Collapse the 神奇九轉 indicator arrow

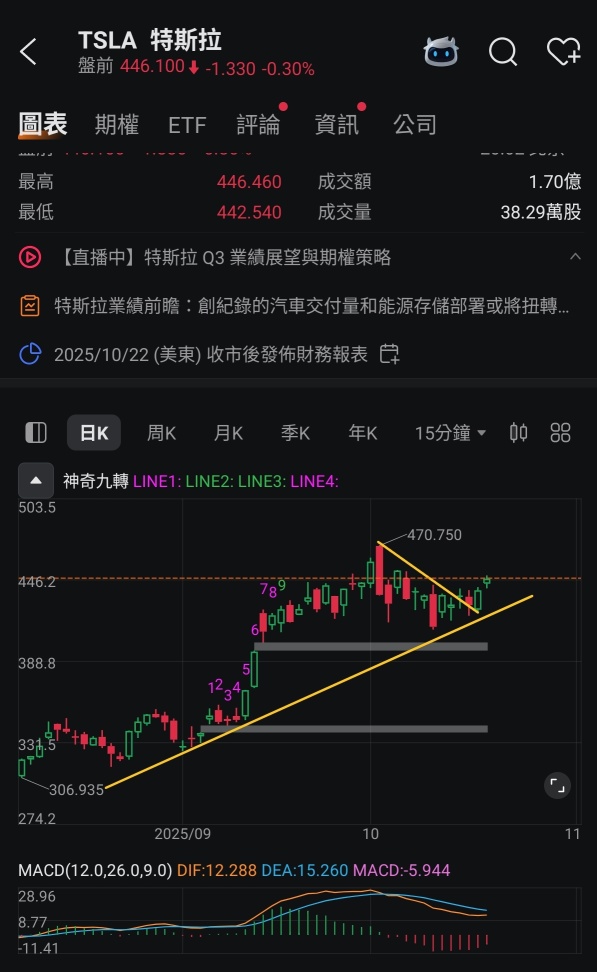[x=36, y=480]
